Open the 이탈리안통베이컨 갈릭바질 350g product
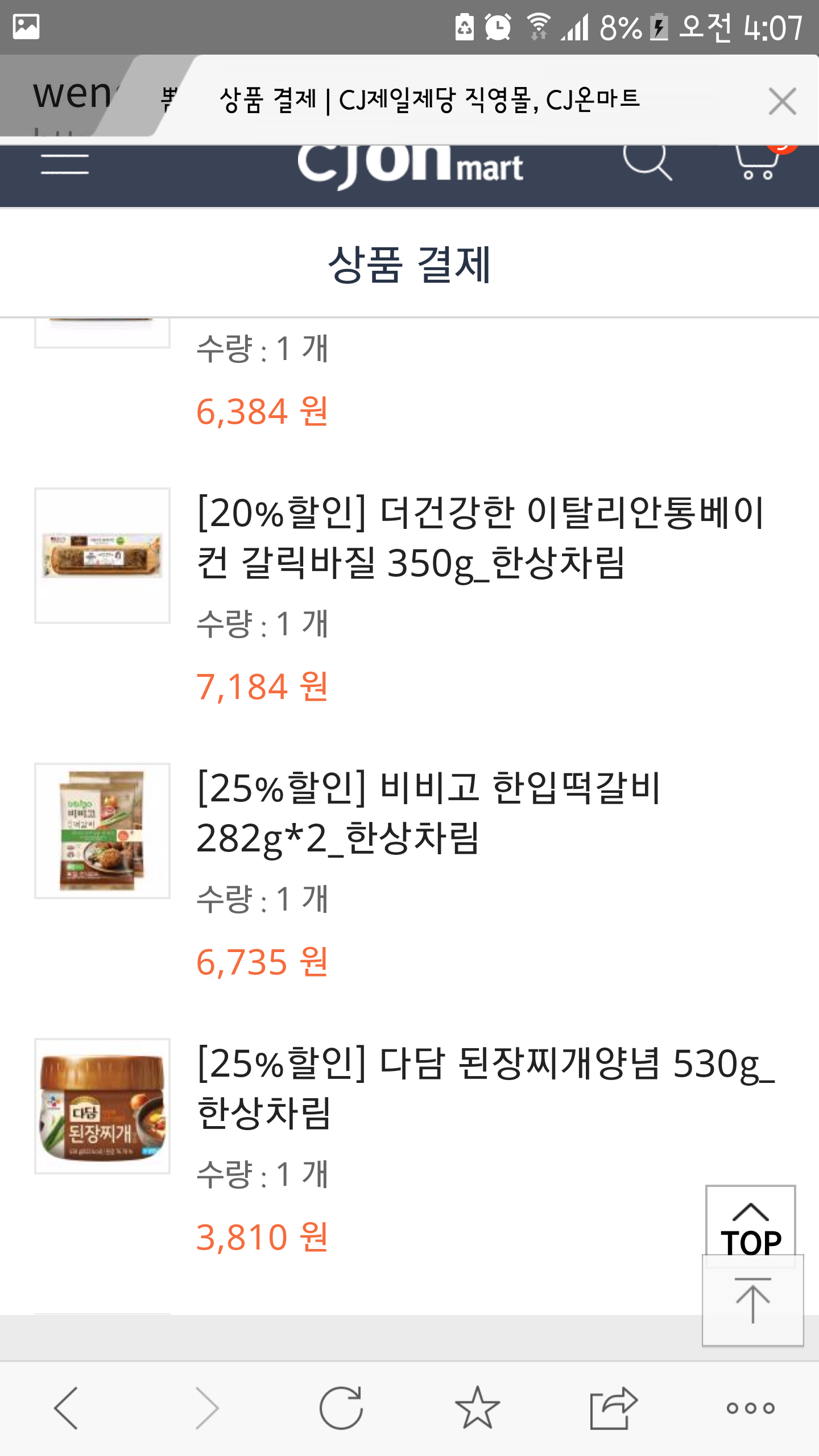The height and width of the screenshot is (1456, 819). 479,537
